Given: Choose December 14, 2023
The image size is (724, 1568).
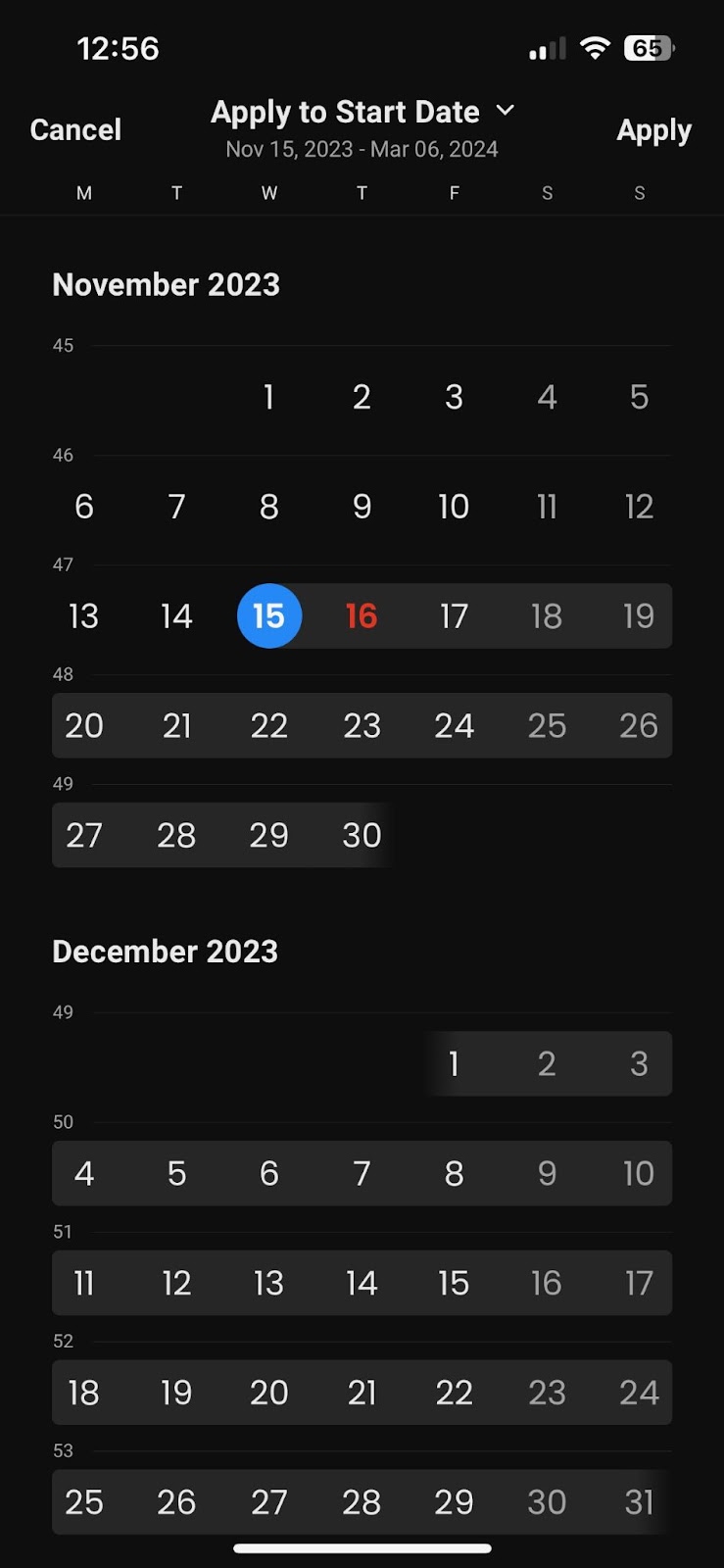Looking at the screenshot, I should pyautogui.click(x=362, y=1283).
